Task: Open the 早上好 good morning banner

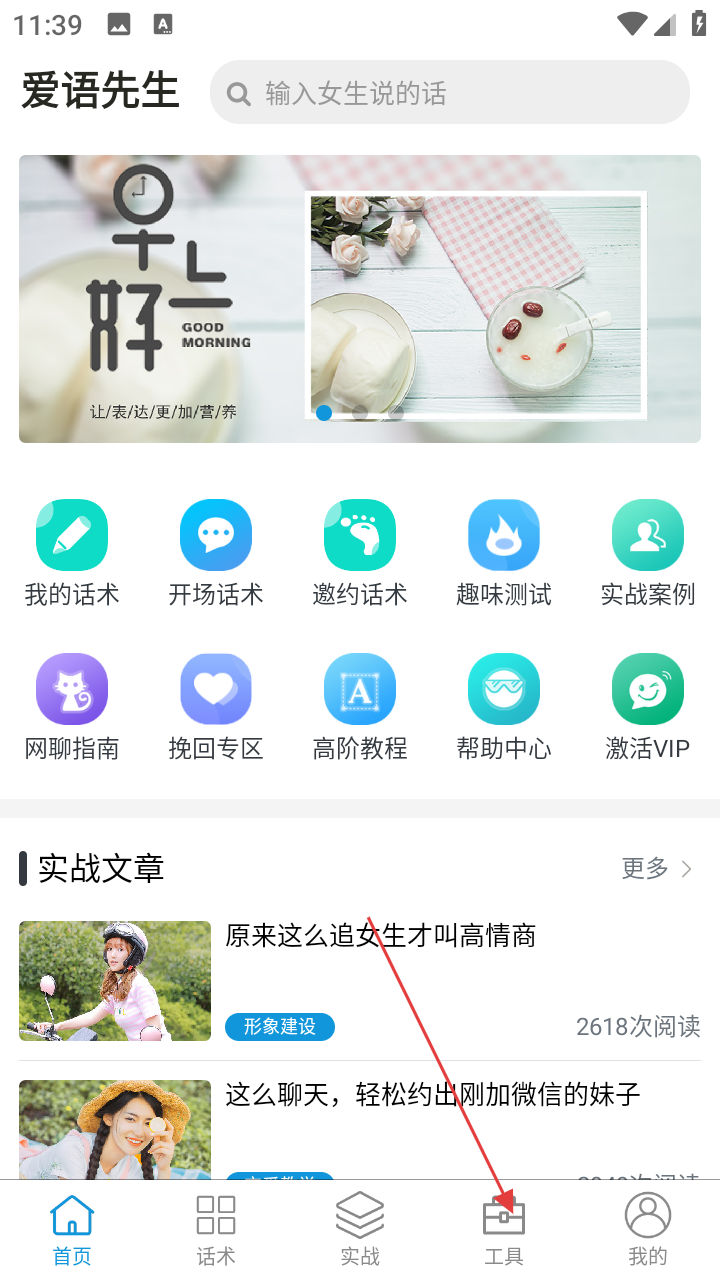Action: (x=360, y=298)
